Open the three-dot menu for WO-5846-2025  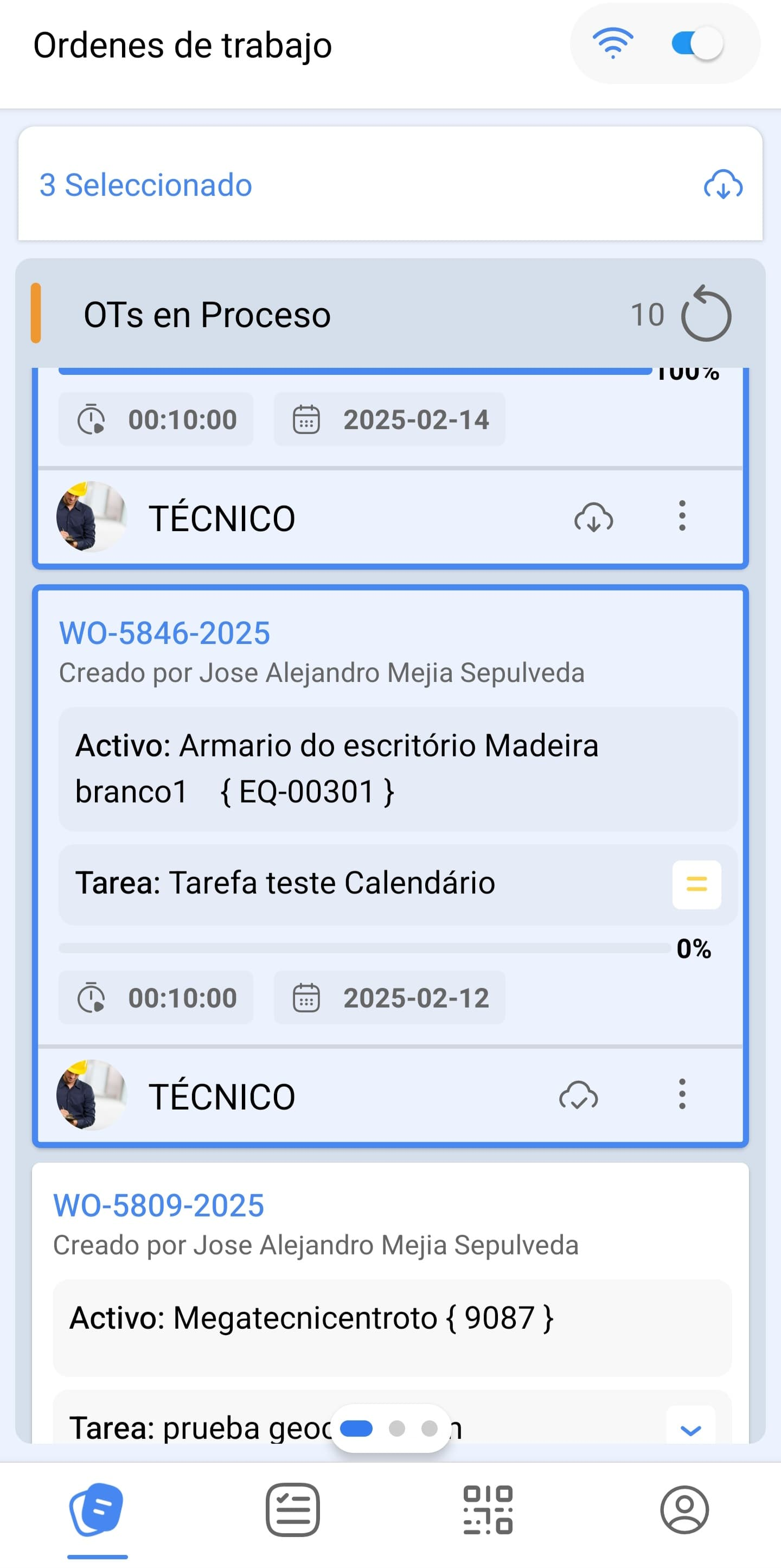coord(682,1094)
